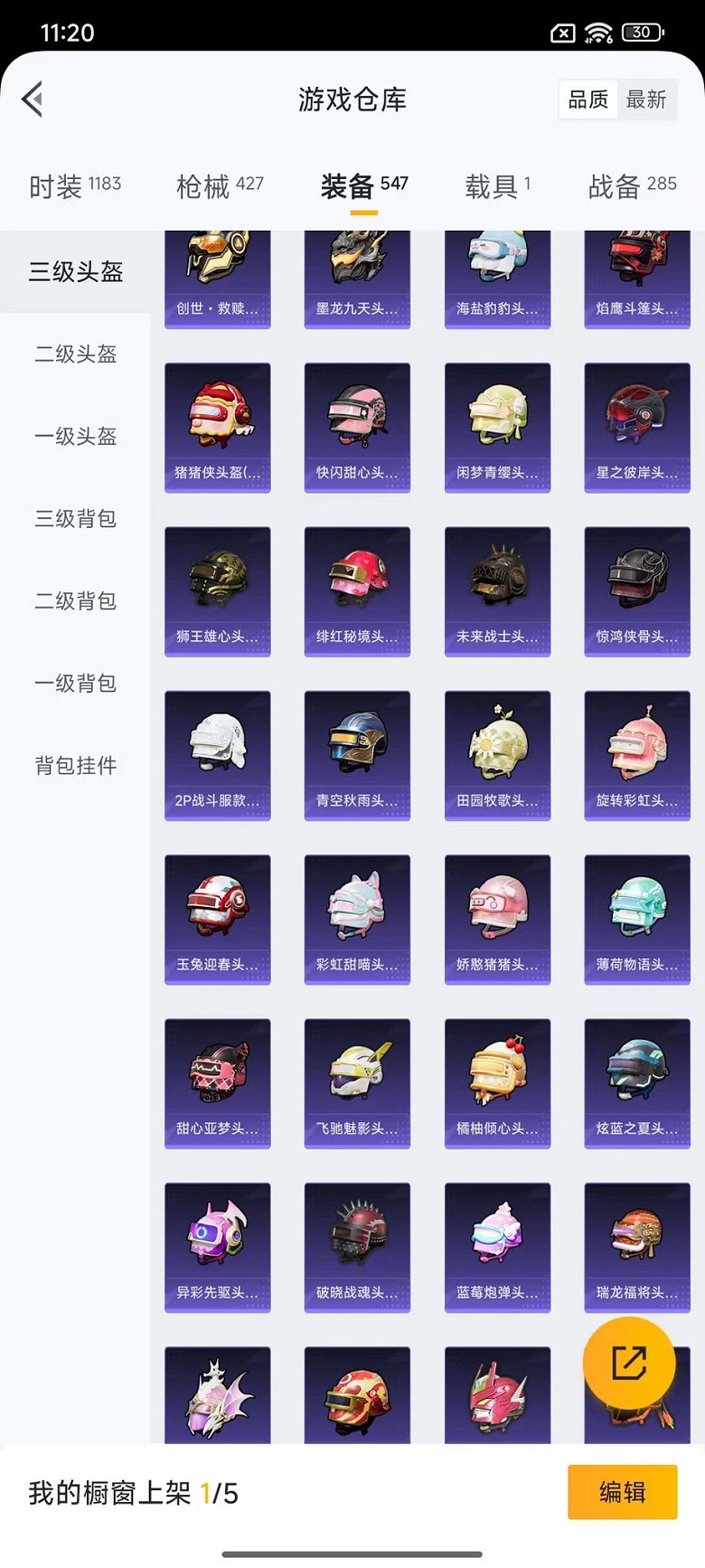Tap the 编辑 button at the bottom
The width and height of the screenshot is (705, 1568).
(x=621, y=1493)
